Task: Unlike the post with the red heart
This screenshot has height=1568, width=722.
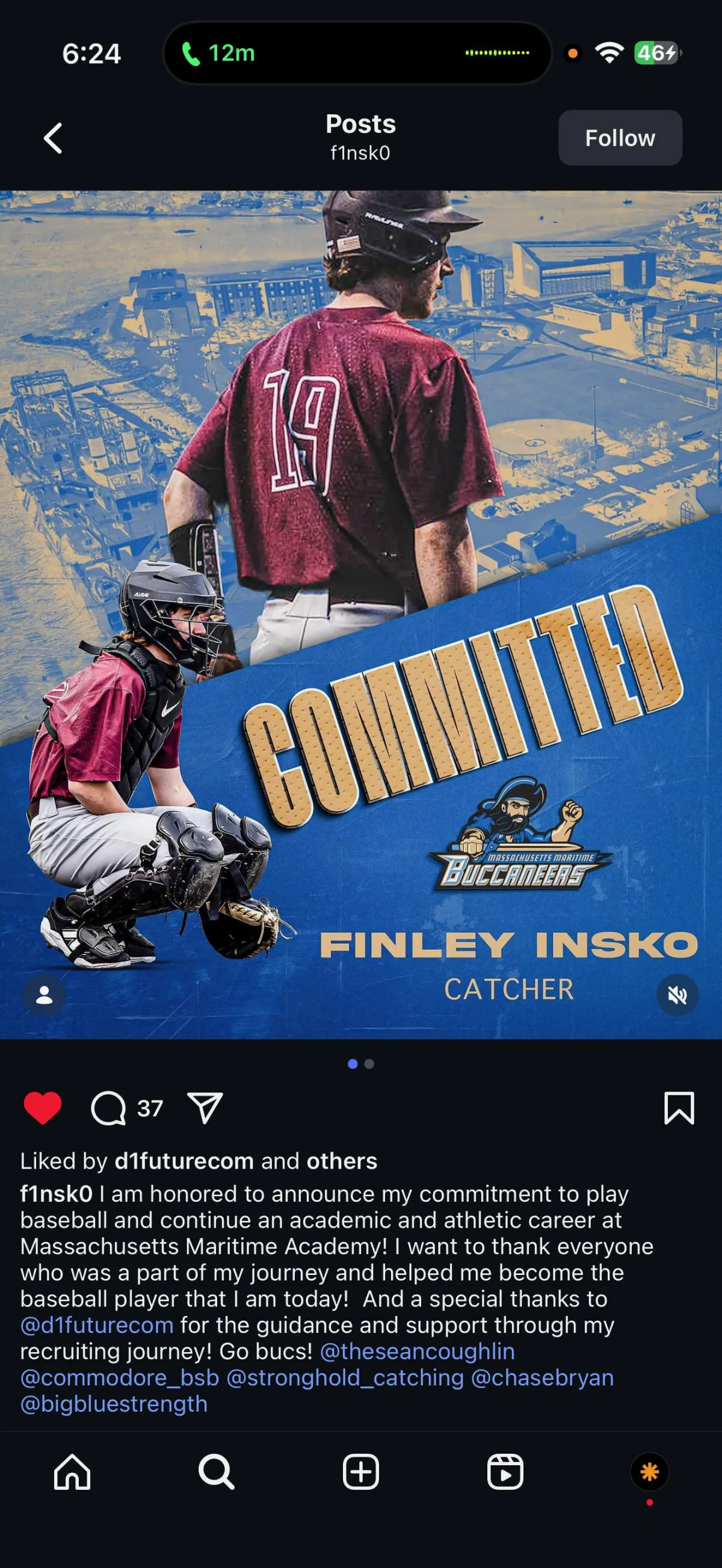Action: (43, 1108)
